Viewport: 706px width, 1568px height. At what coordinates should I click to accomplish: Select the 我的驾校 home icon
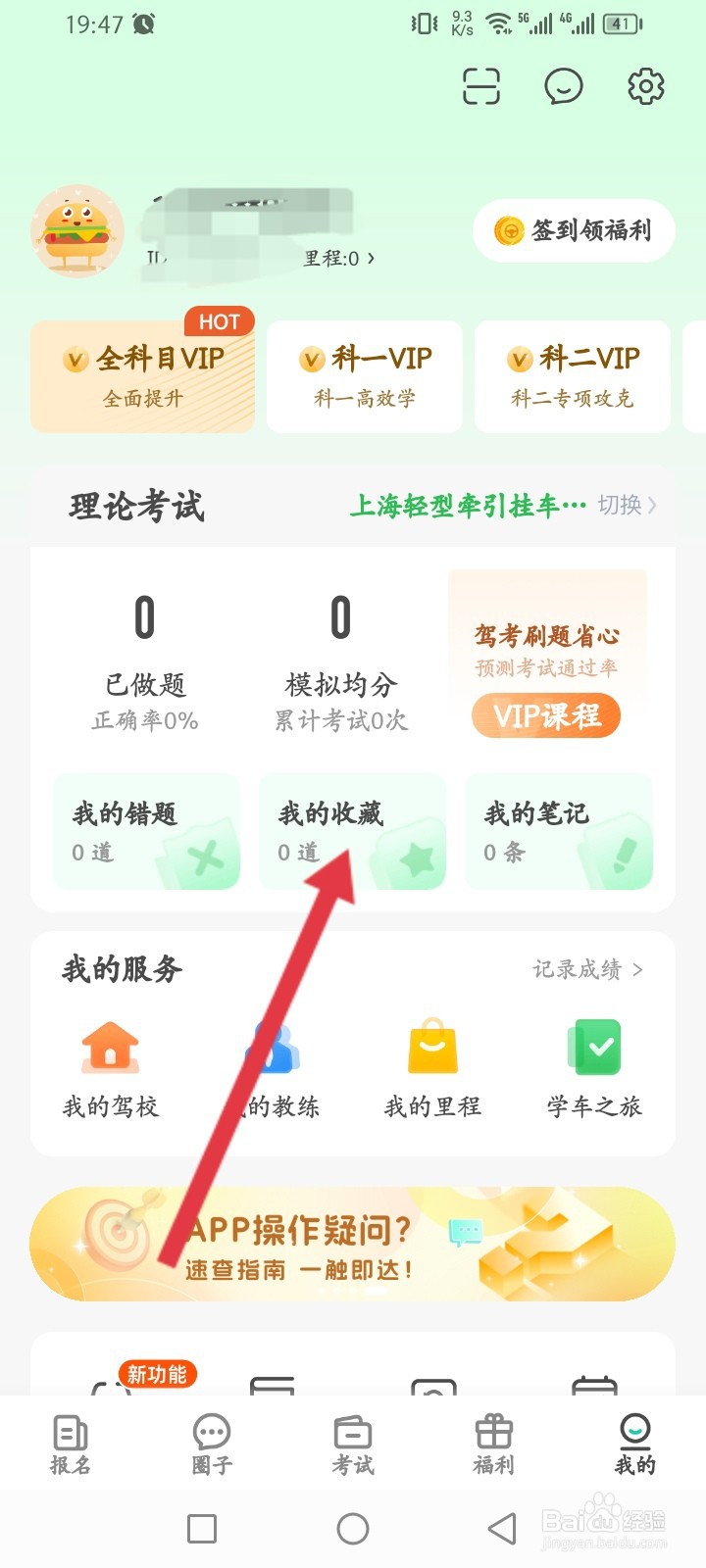[110, 1046]
